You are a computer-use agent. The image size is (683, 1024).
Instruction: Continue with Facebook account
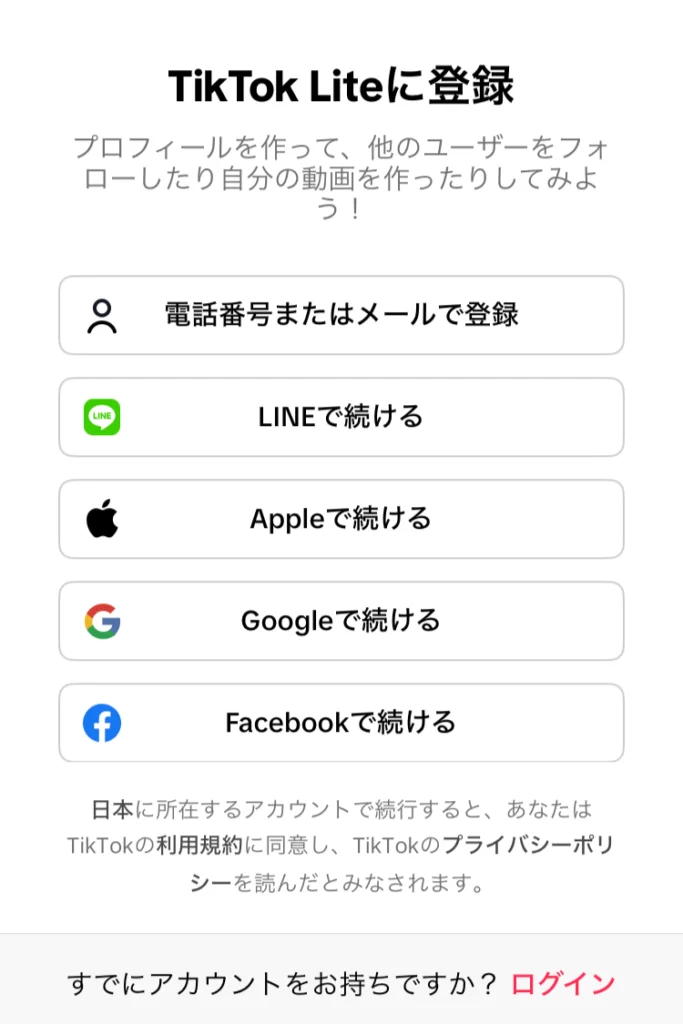point(341,723)
